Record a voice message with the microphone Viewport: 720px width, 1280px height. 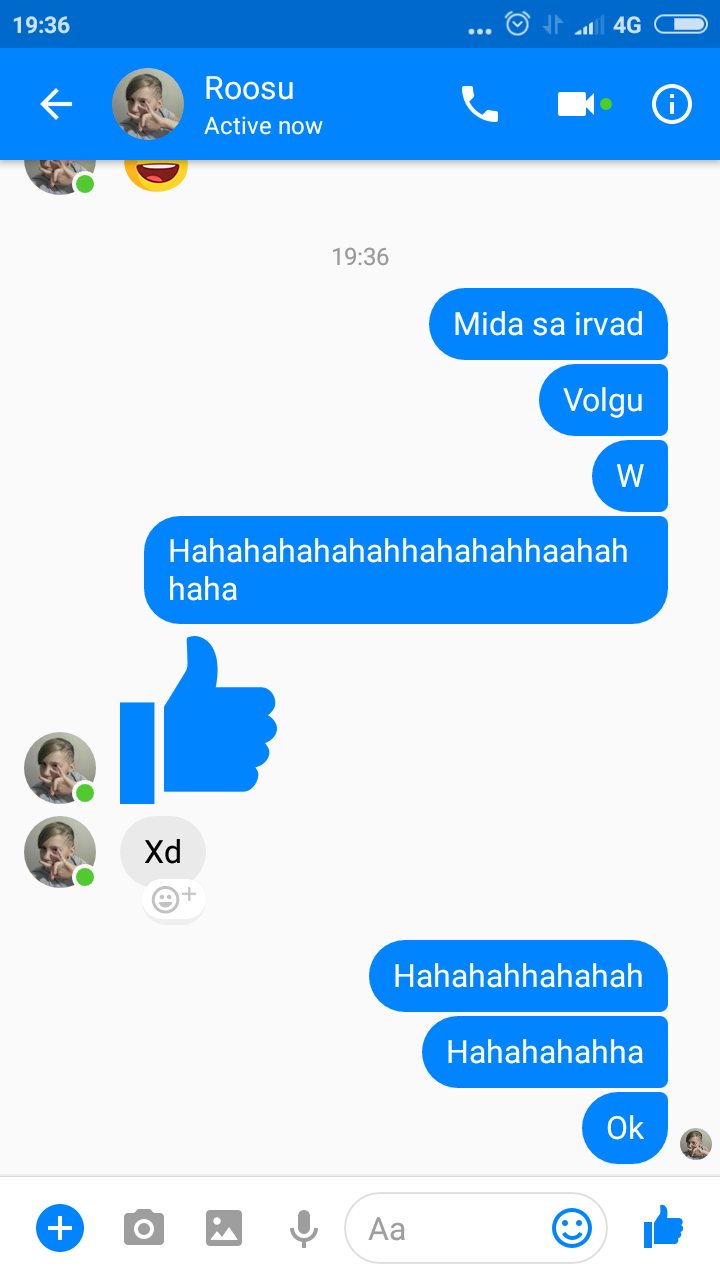coord(303,1228)
